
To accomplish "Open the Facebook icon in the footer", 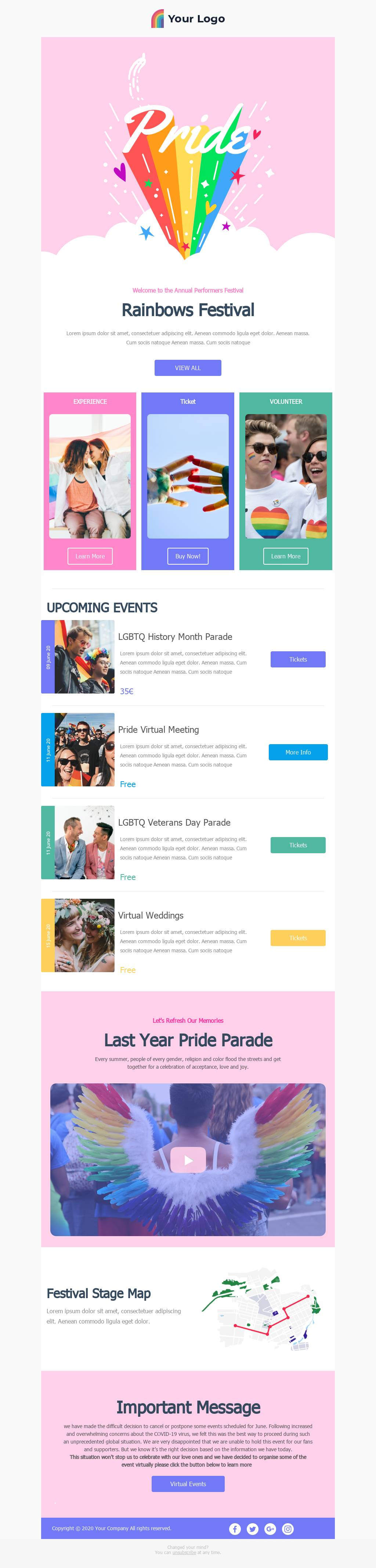I will pyautogui.click(x=235, y=1528).
